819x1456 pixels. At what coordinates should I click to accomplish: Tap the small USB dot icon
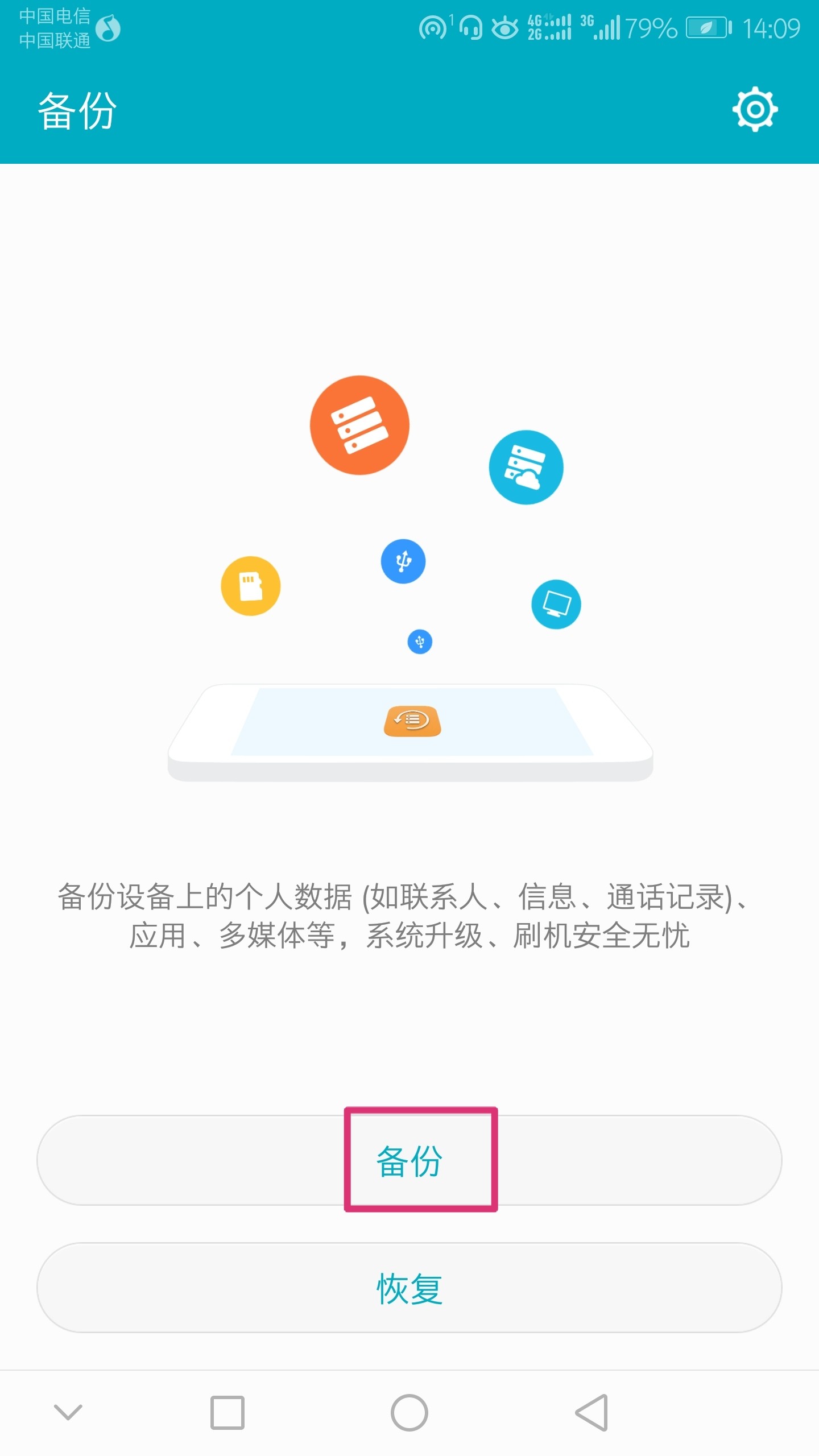coord(419,642)
